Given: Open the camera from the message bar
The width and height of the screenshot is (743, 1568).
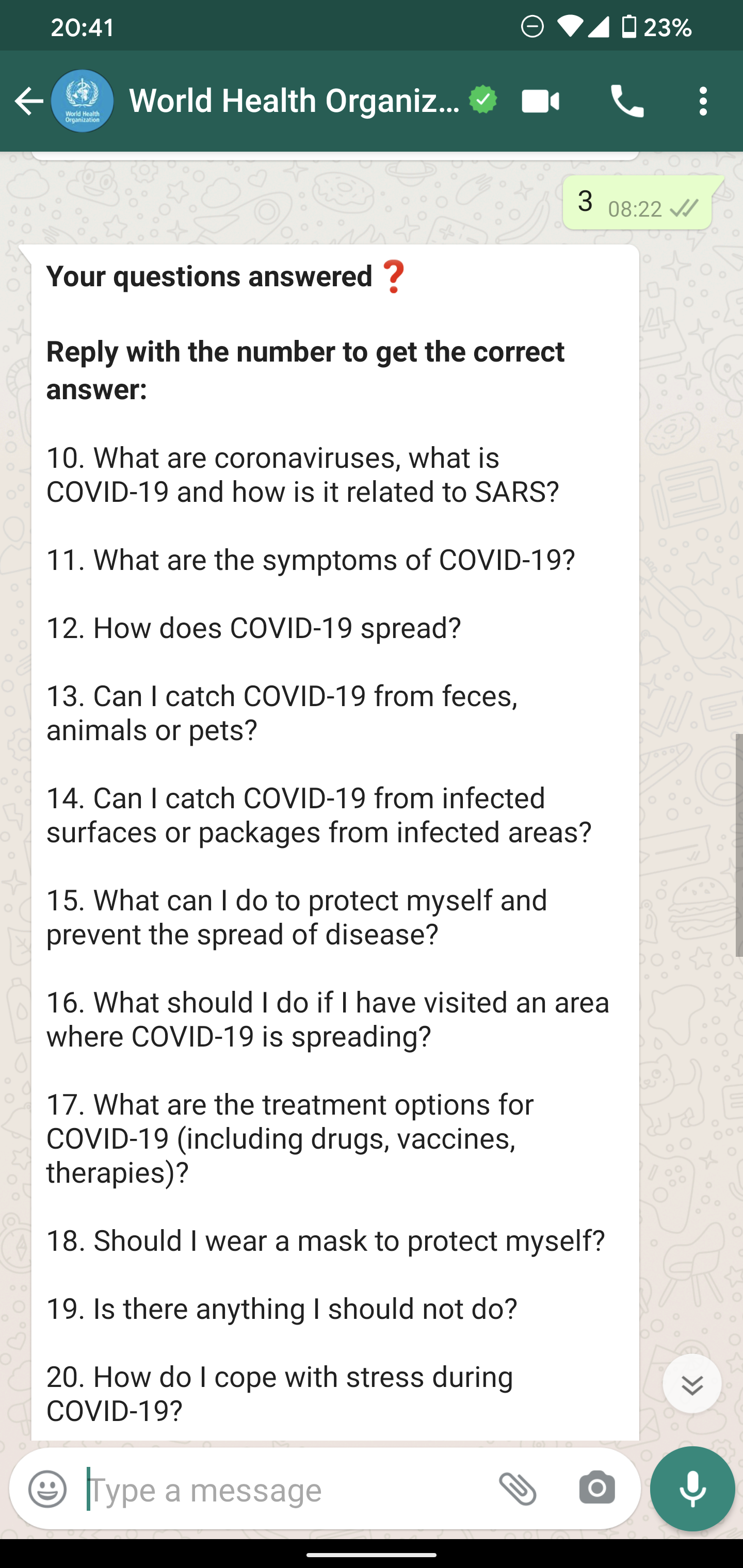Looking at the screenshot, I should point(597,1489).
